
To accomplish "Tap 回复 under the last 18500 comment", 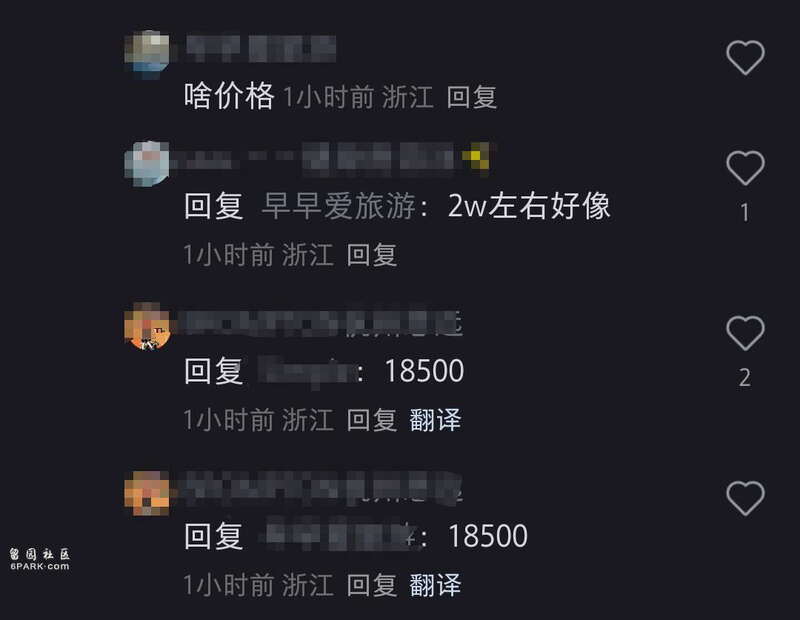I will tap(372, 585).
